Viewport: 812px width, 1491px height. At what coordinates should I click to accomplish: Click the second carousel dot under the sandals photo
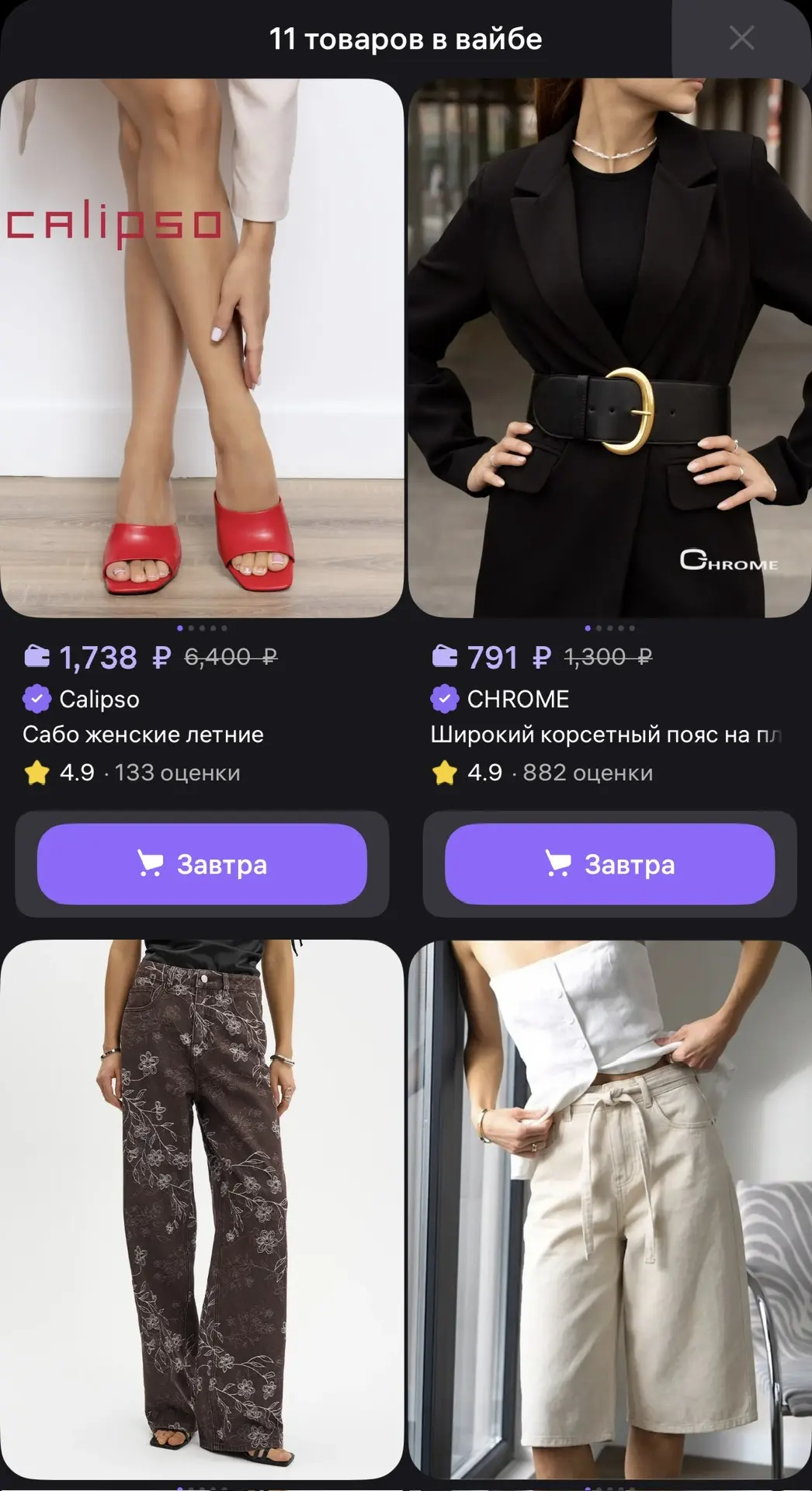[192, 628]
